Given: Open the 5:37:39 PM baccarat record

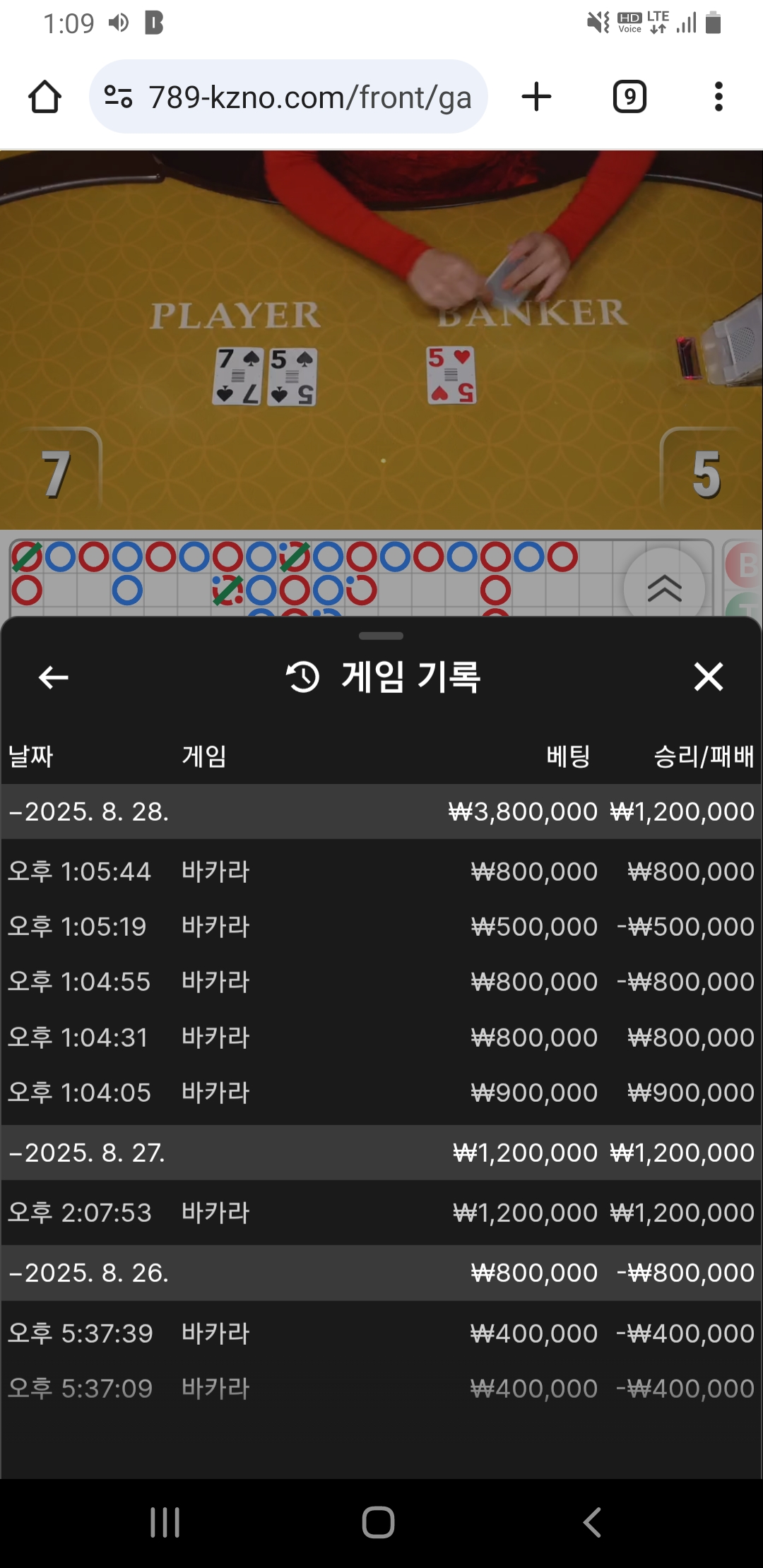Looking at the screenshot, I should point(381,1334).
